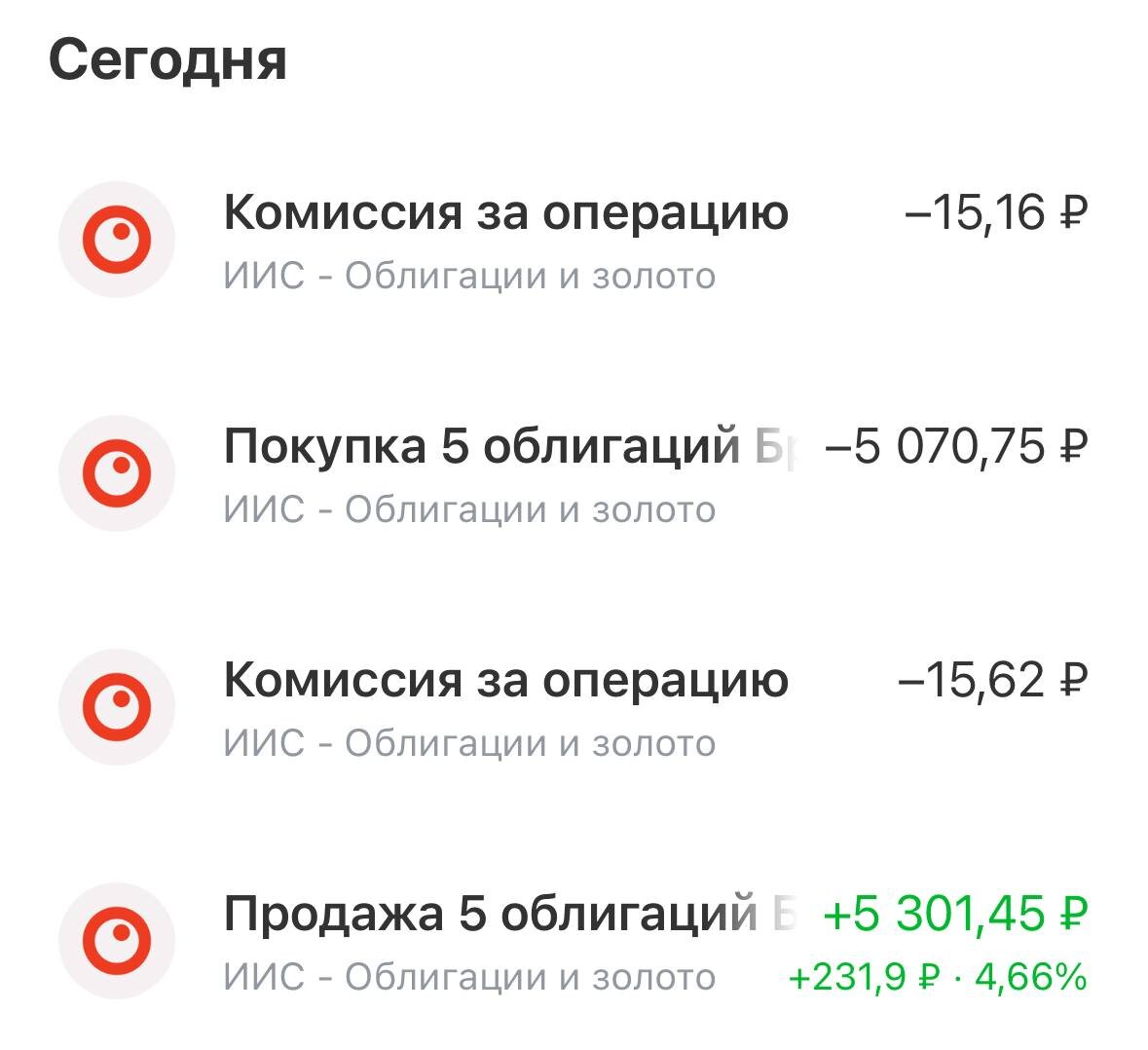Open the commission operation of –15,16 ₽
Screen dimensions: 1148x1050
pyautogui.click(x=574, y=241)
